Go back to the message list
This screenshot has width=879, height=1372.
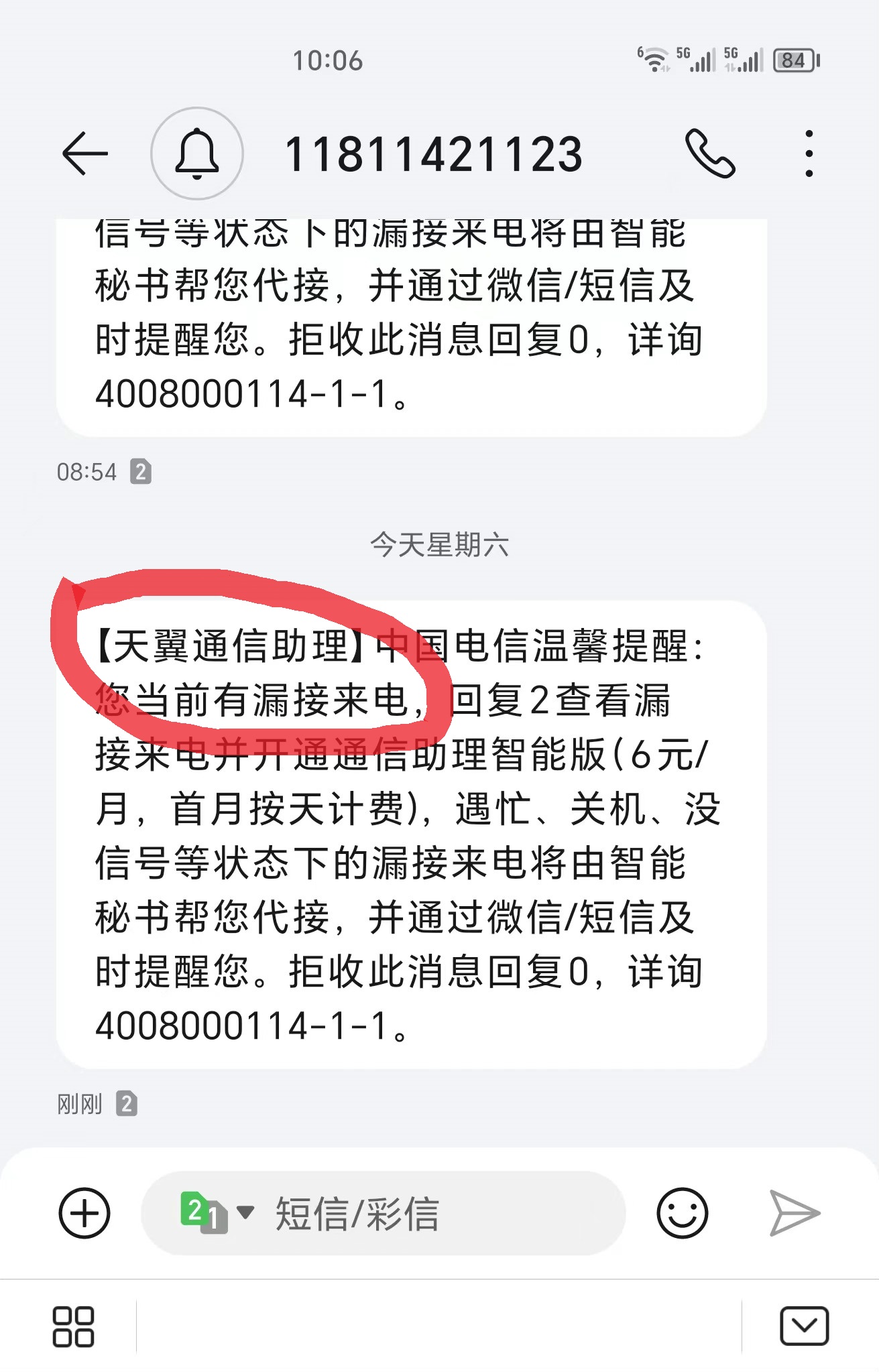tap(85, 153)
